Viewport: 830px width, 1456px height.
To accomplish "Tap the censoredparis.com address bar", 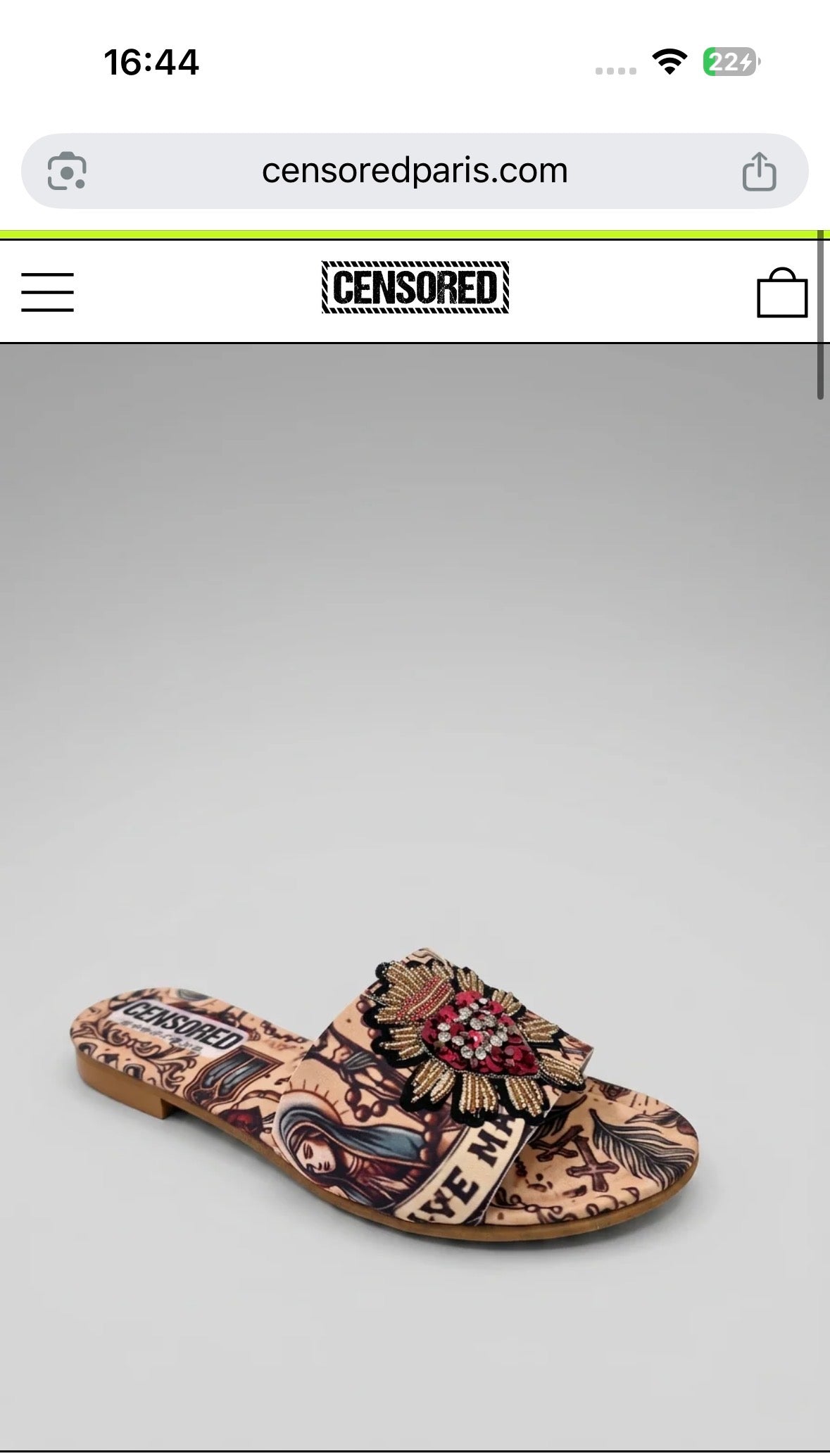I will 415,171.
